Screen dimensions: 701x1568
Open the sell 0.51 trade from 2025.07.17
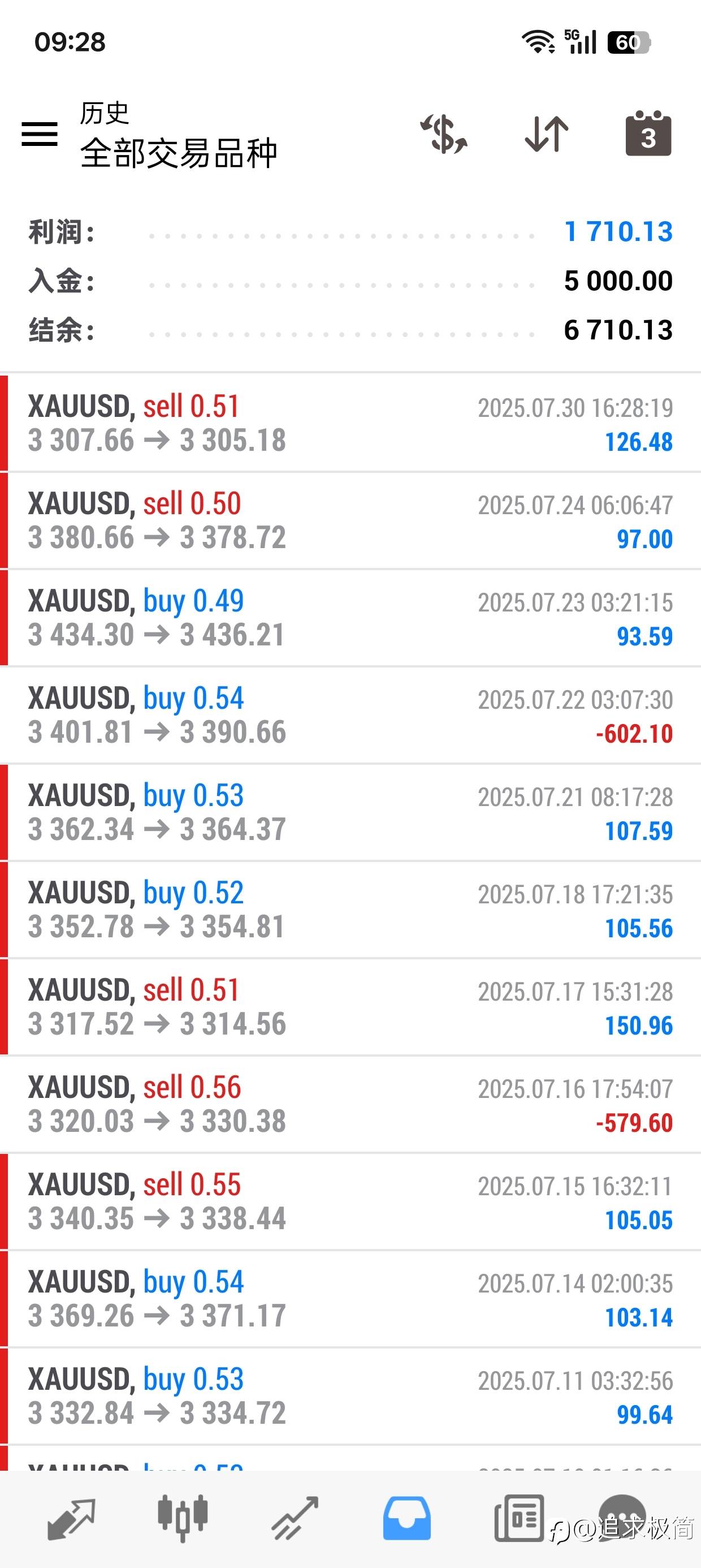coord(350,1007)
